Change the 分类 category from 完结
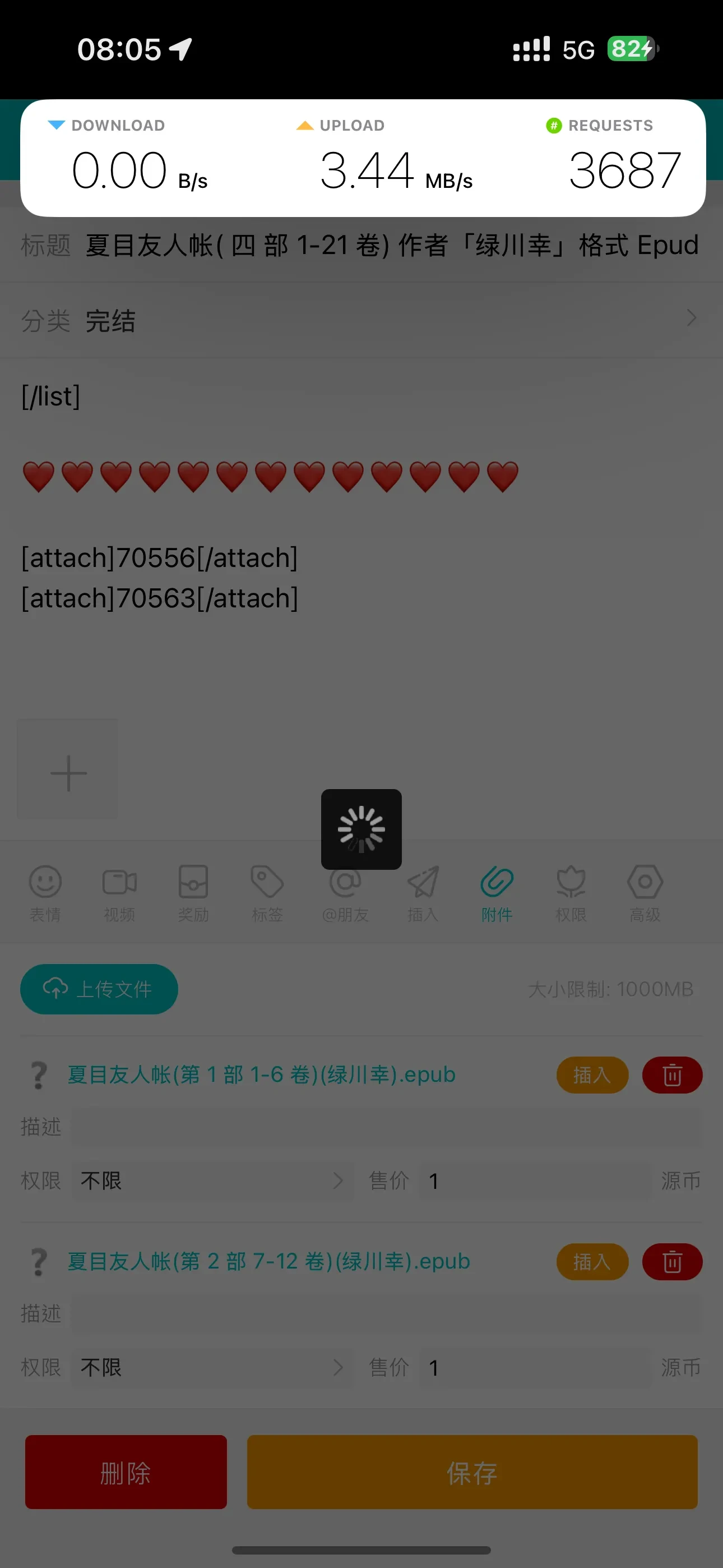Image resolution: width=723 pixels, height=1568 pixels. point(390,320)
